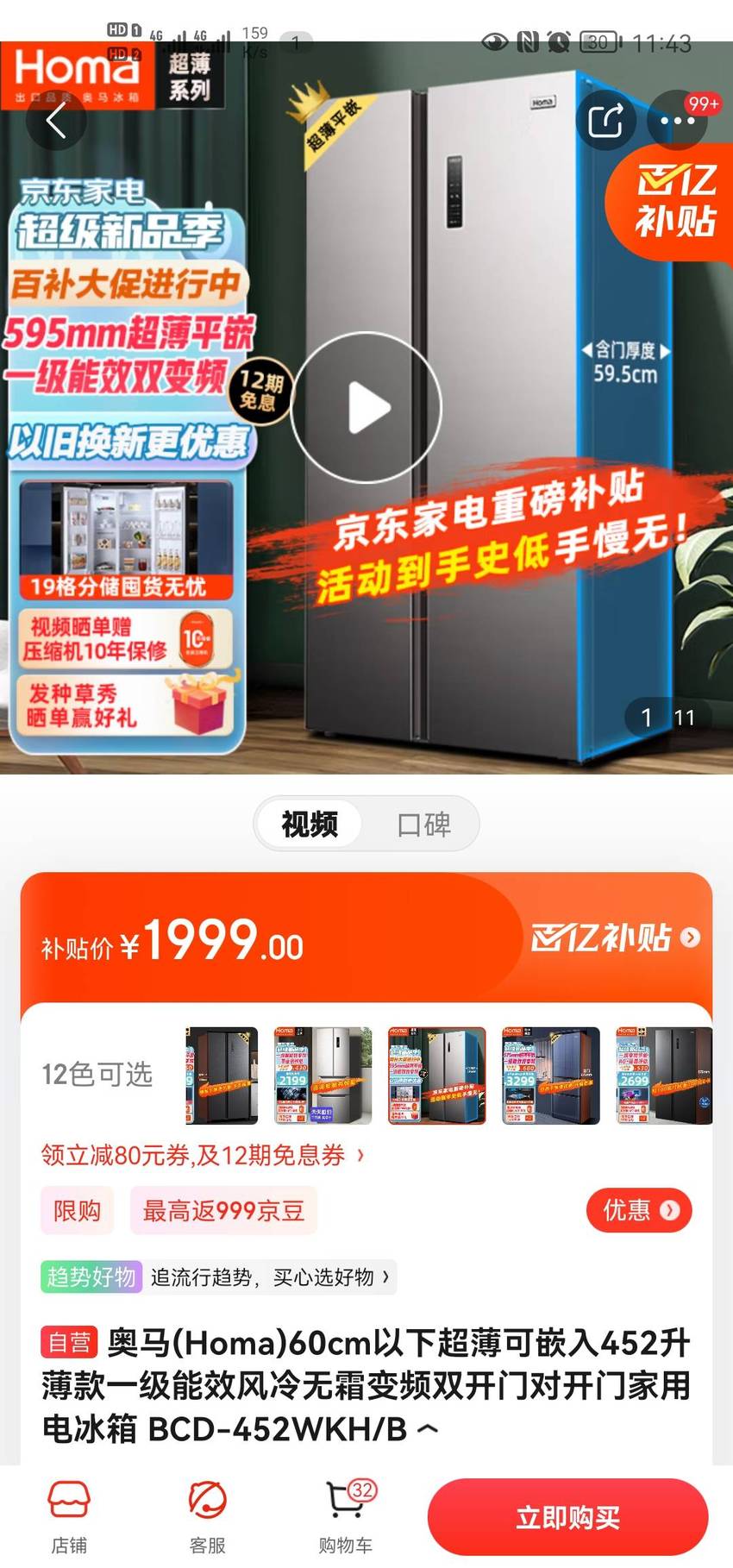Pick the 2199 white fridge color option
Image resolution: width=733 pixels, height=1568 pixels.
323,1076
